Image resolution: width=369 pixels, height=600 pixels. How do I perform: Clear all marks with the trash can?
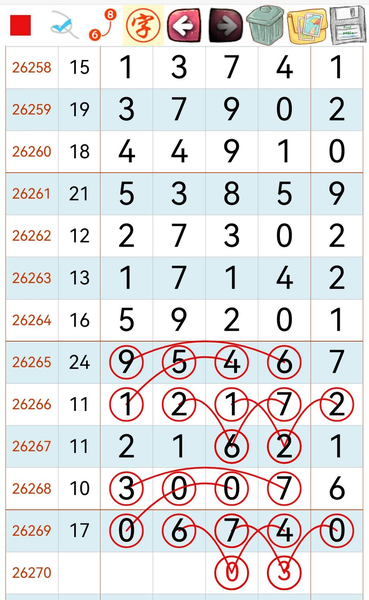point(266,25)
